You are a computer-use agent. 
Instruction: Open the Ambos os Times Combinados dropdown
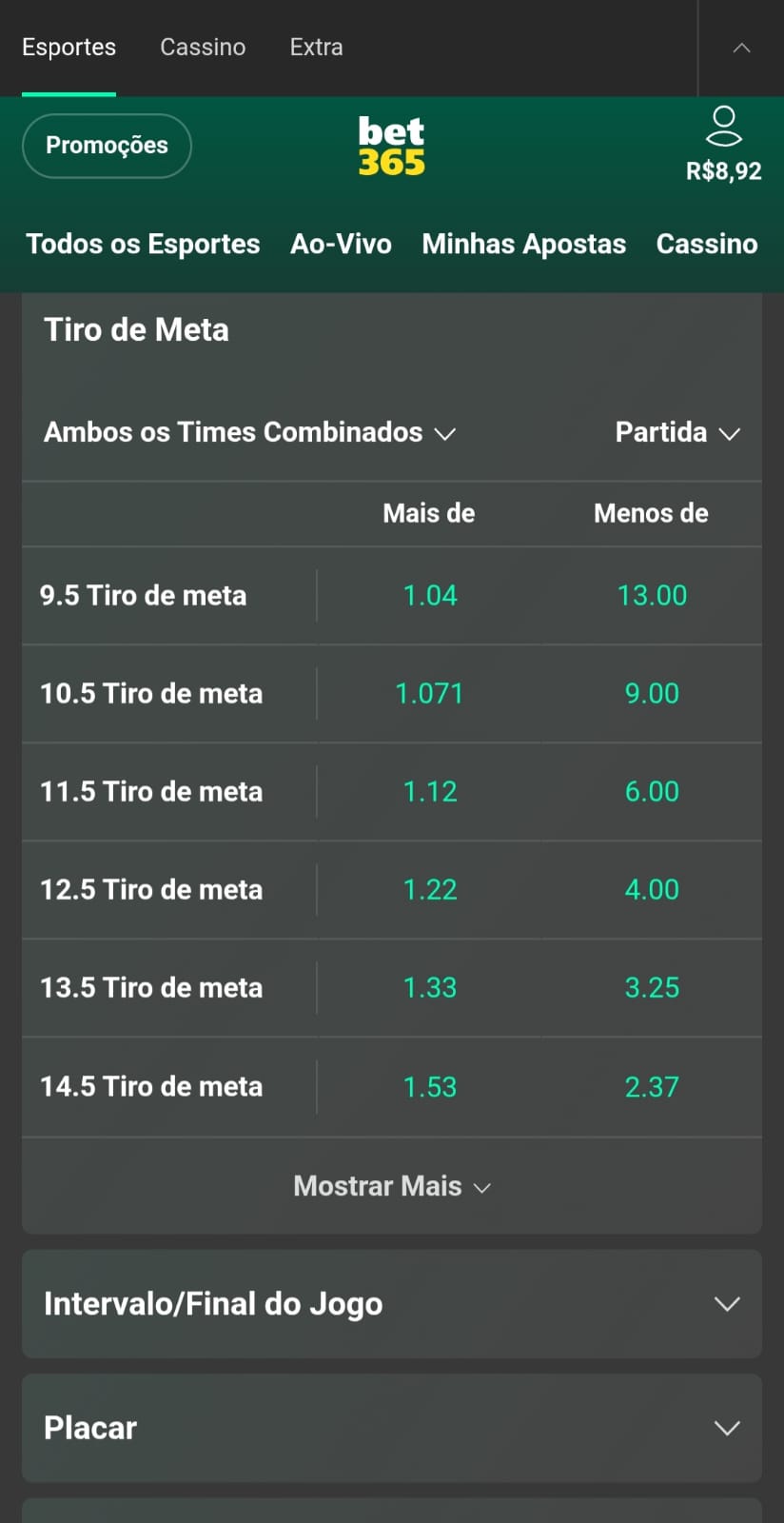click(x=249, y=432)
